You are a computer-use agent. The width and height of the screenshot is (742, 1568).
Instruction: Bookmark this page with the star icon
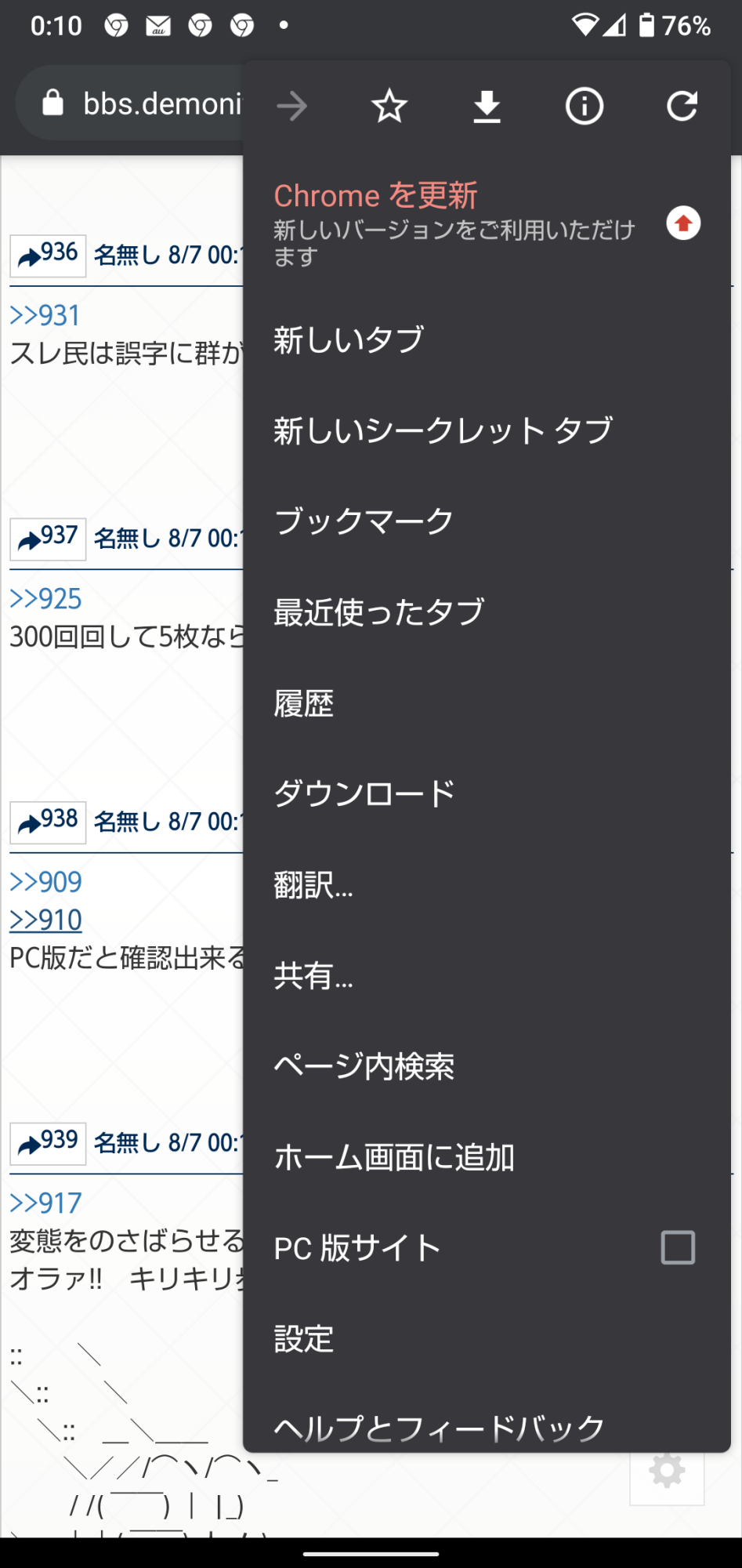coord(389,106)
